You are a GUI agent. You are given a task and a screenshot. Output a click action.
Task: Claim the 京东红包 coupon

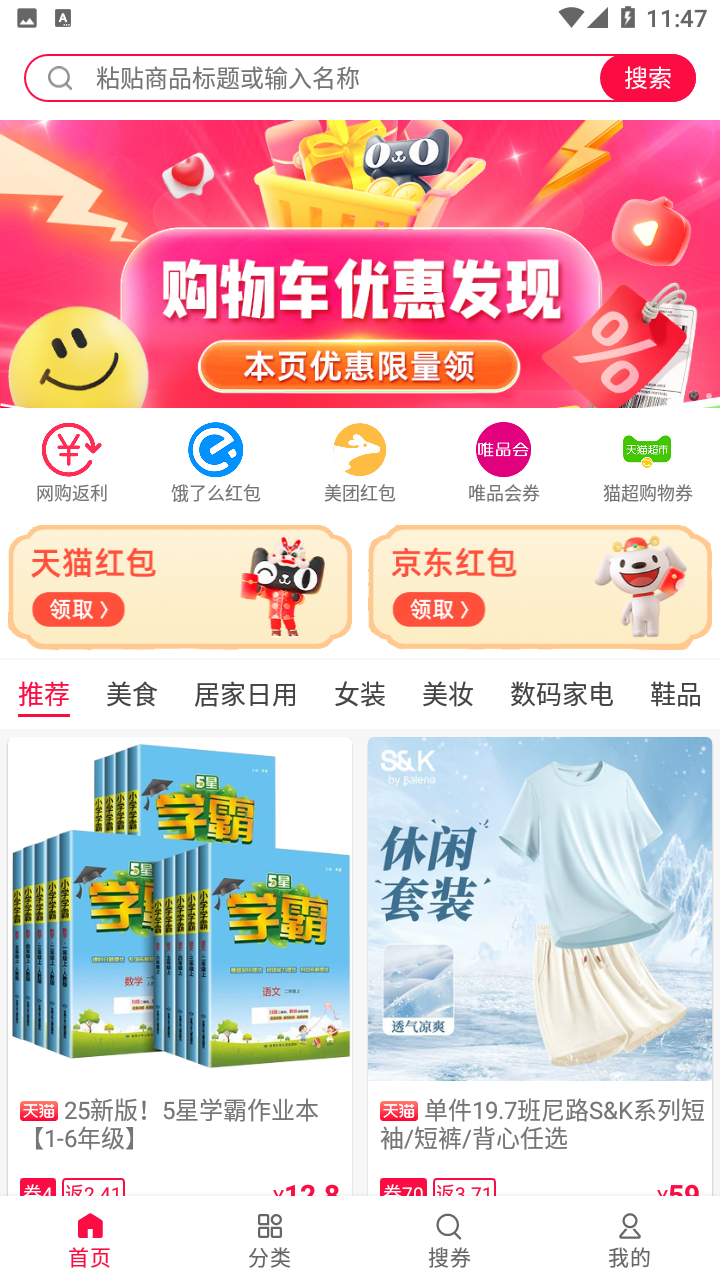438,609
